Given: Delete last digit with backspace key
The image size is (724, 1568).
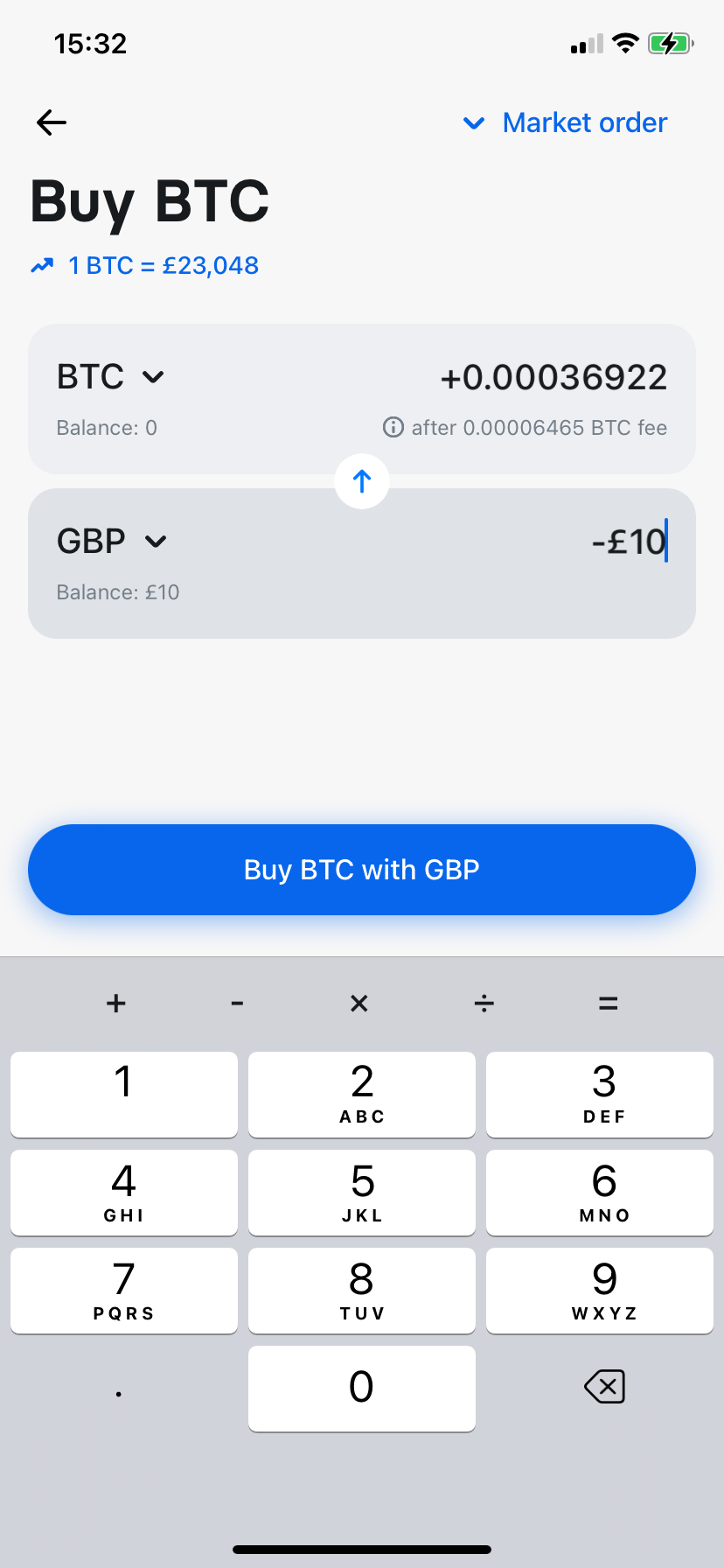Looking at the screenshot, I should pos(604,1387).
